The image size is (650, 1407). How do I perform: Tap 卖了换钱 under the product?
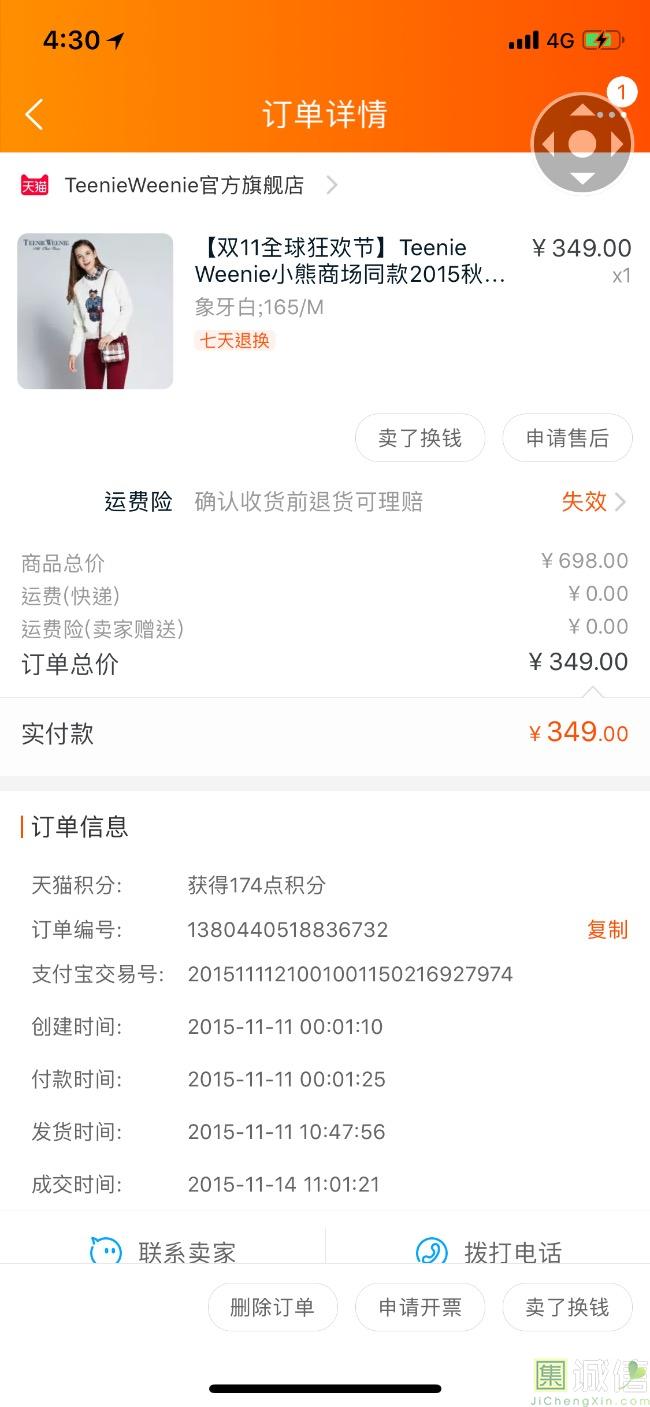coord(420,438)
